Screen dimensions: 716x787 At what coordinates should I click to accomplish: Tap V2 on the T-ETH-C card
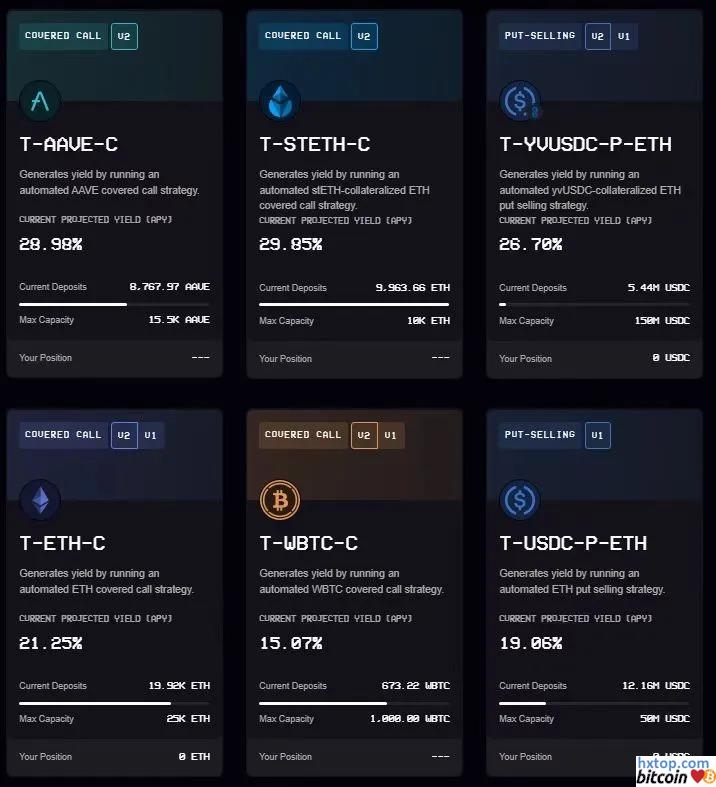coord(124,435)
